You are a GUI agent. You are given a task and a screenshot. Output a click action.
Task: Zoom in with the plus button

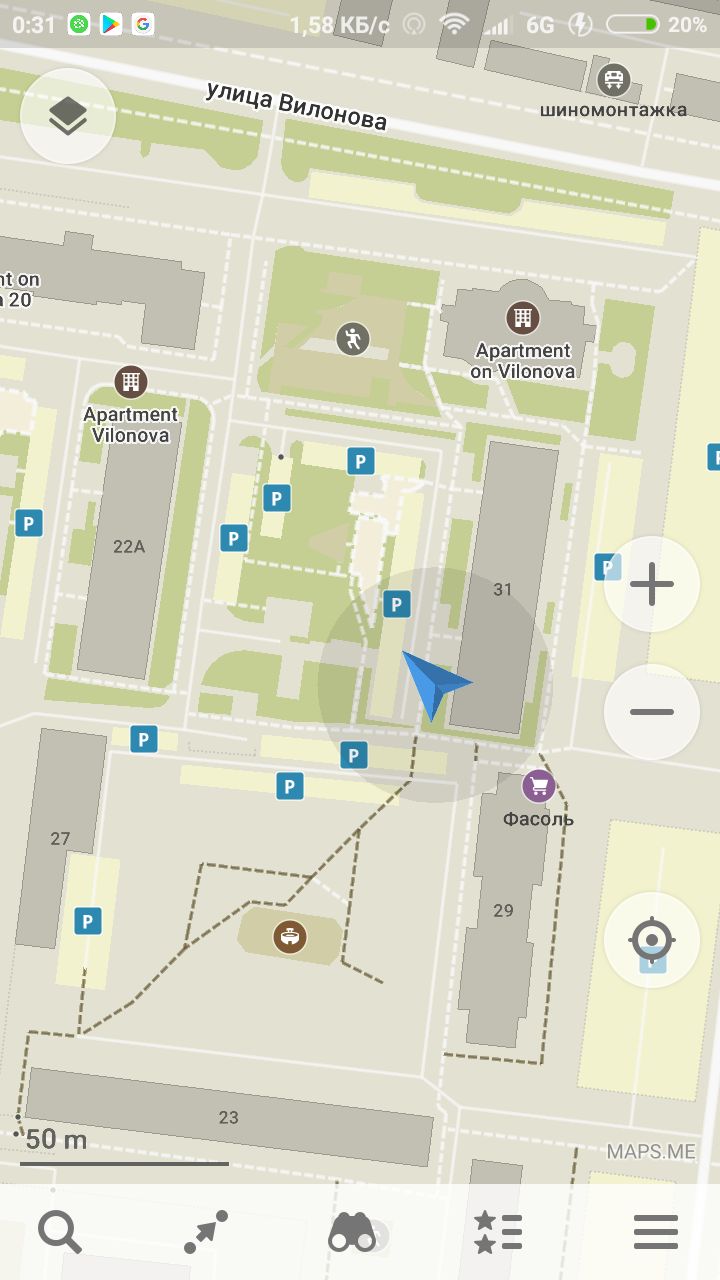(x=652, y=584)
